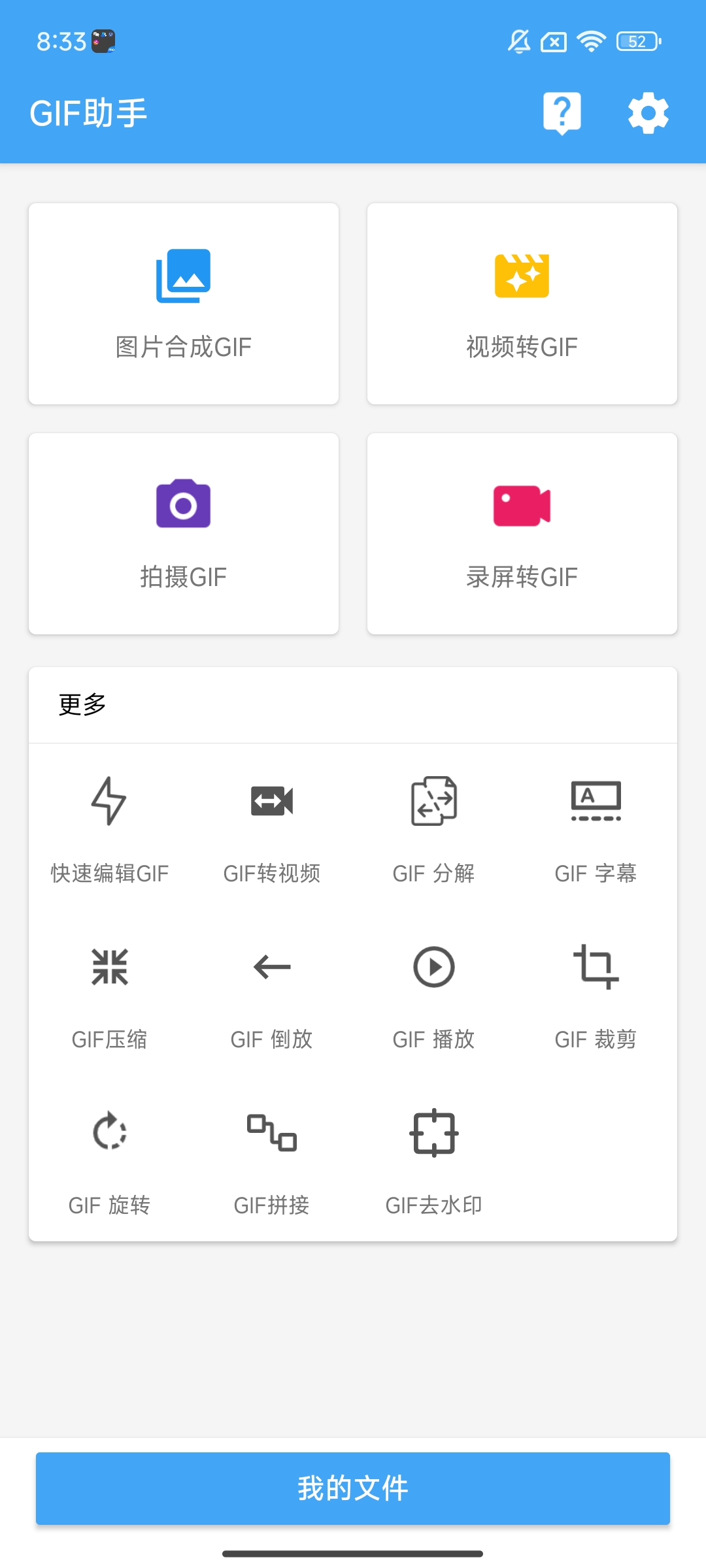Image resolution: width=706 pixels, height=1568 pixels.
Task: Select the 视频转GIF card
Action: click(x=522, y=304)
